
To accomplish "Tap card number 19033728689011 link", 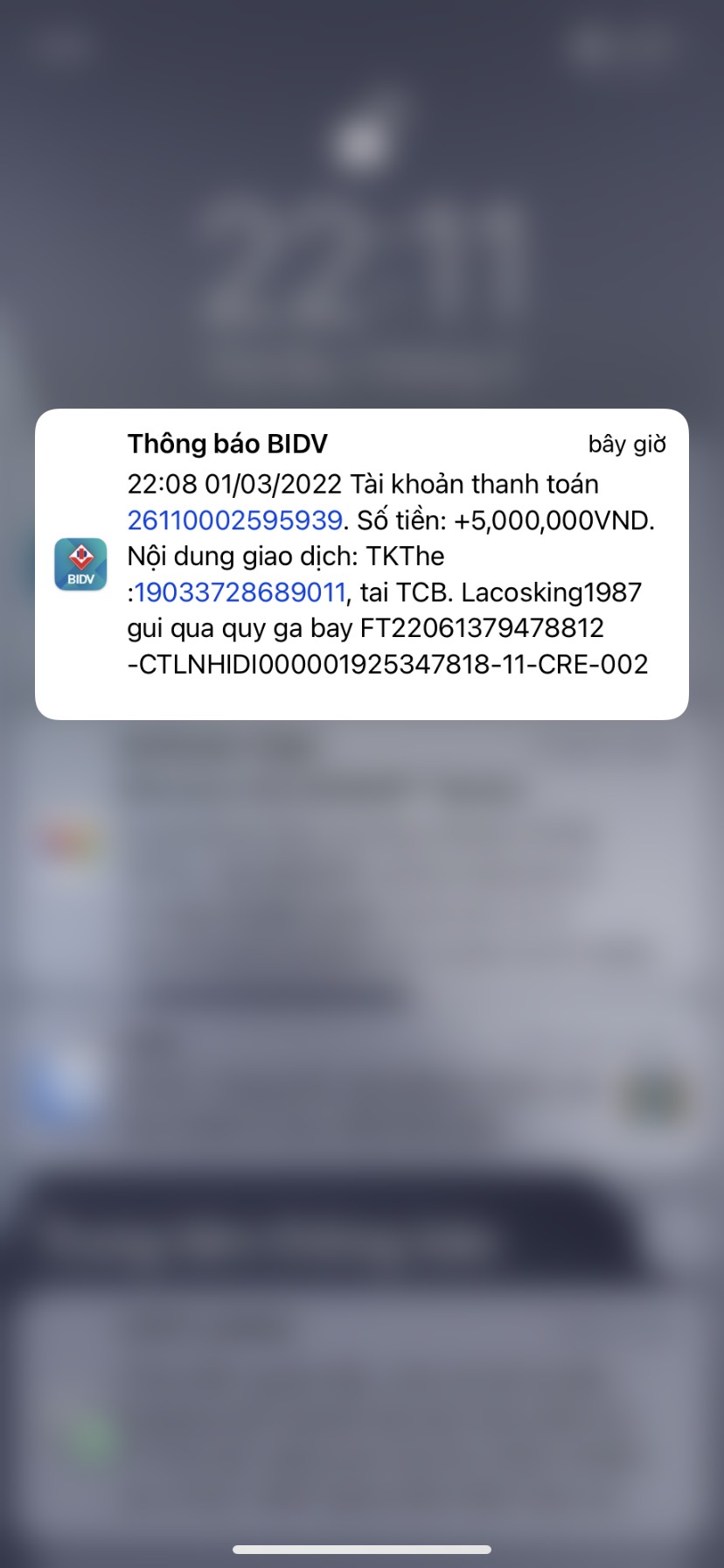I will 240,592.
